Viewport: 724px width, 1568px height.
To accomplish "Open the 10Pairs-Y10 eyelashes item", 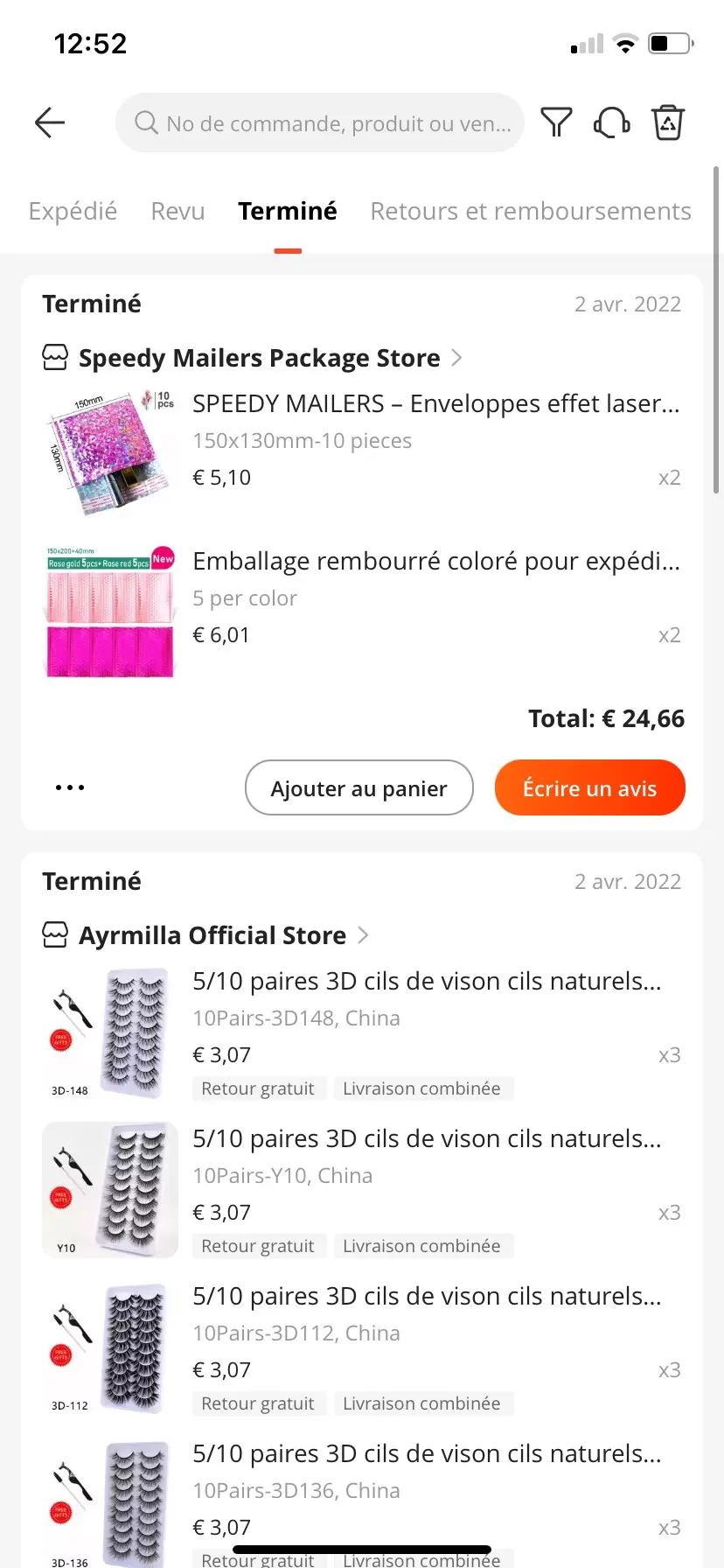I will click(427, 1138).
